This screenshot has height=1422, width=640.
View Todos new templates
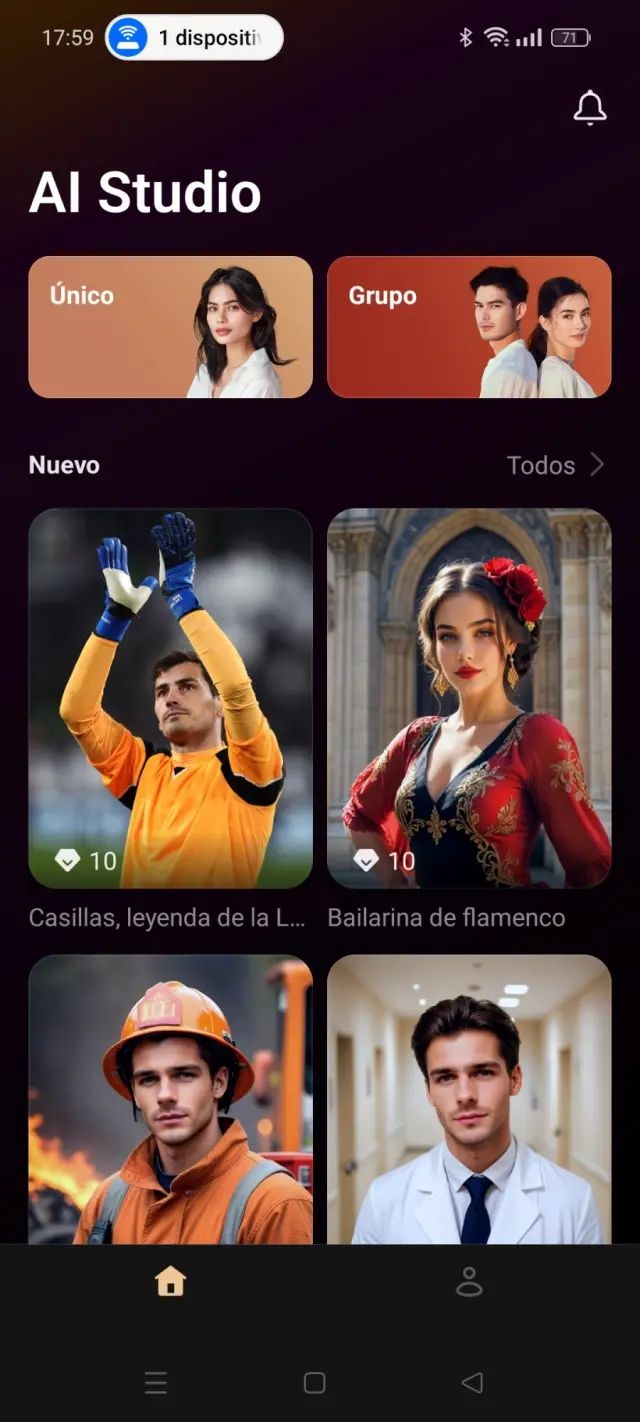pyautogui.click(x=555, y=465)
